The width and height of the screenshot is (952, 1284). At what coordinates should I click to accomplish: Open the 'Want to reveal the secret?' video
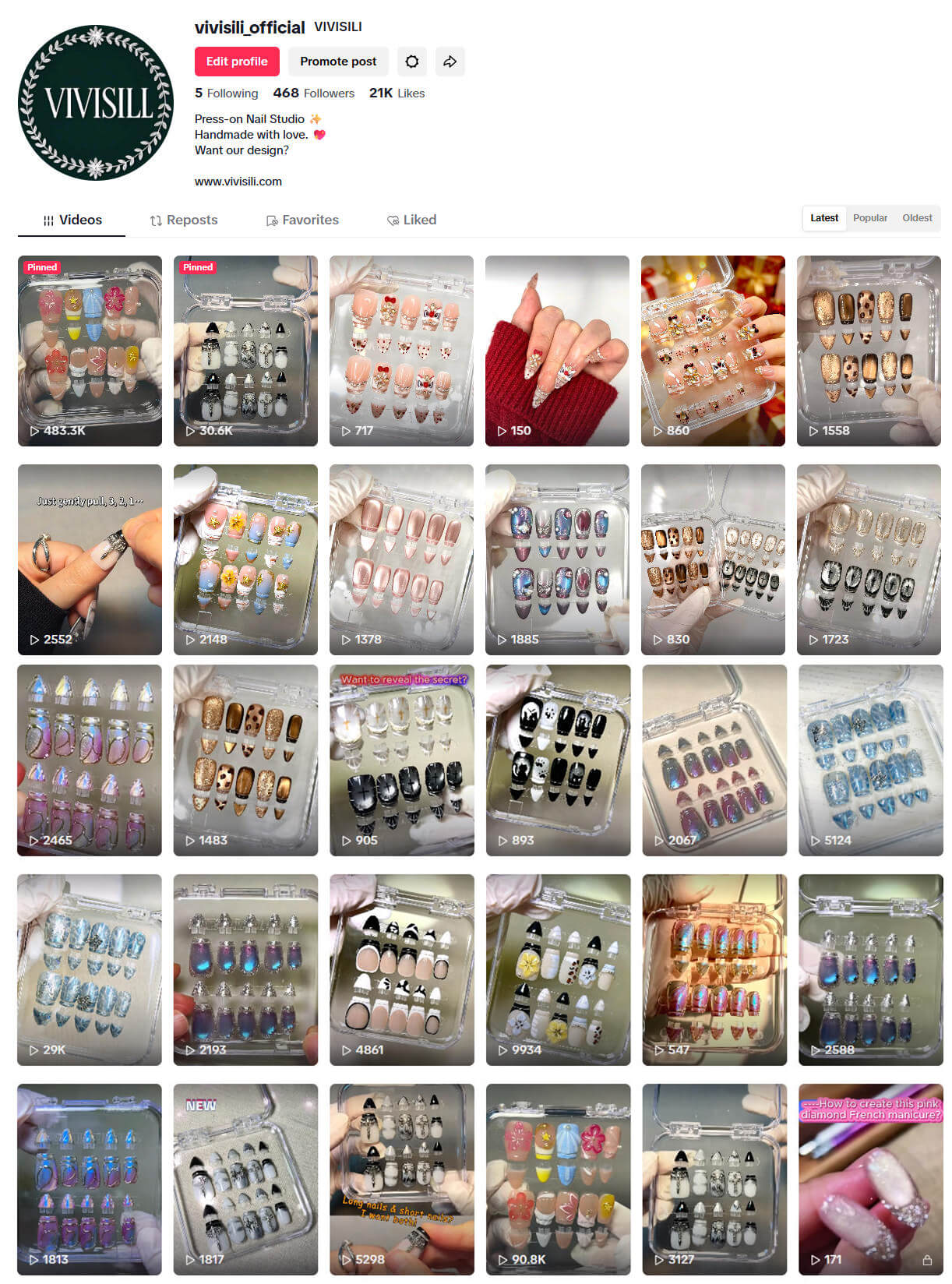click(401, 760)
